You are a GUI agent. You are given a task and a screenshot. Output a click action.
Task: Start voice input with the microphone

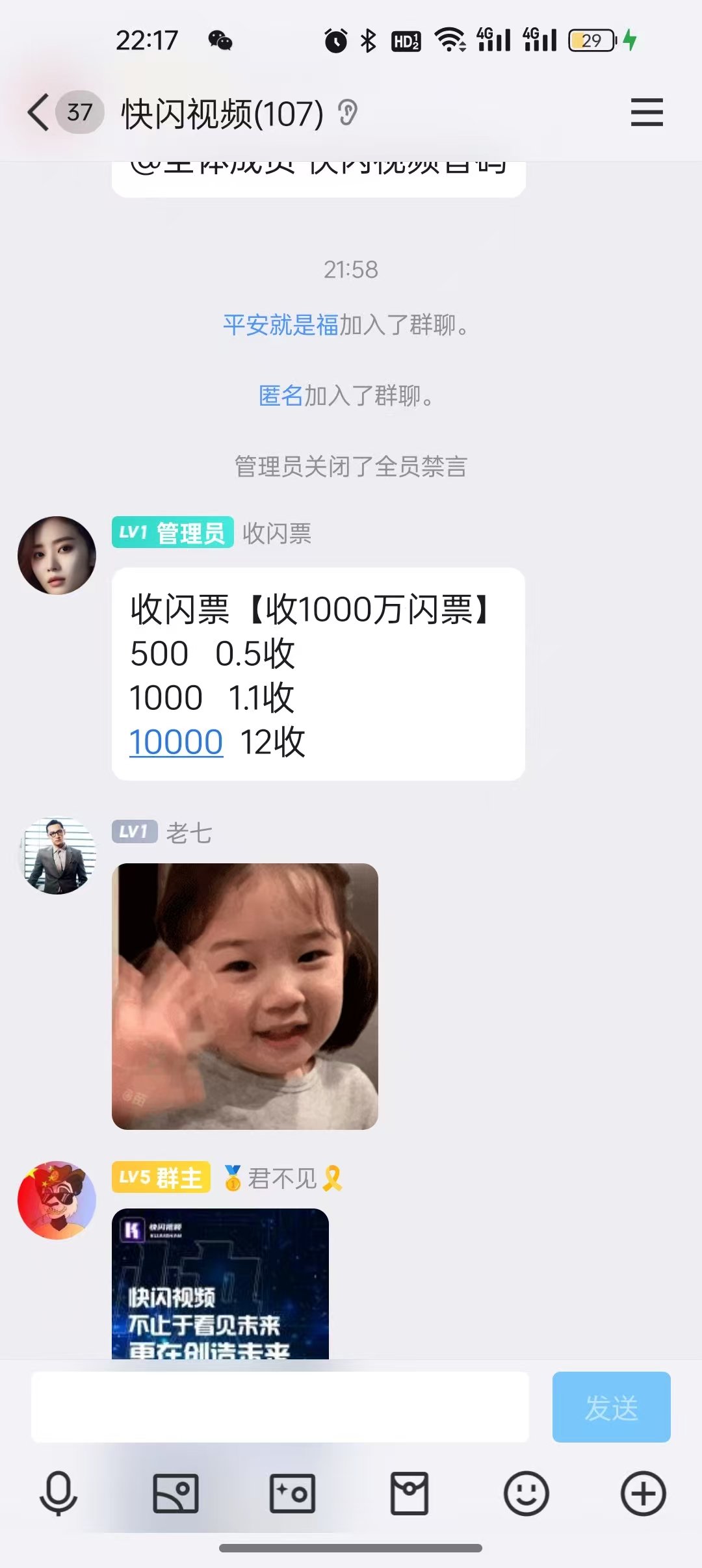coord(58,1493)
